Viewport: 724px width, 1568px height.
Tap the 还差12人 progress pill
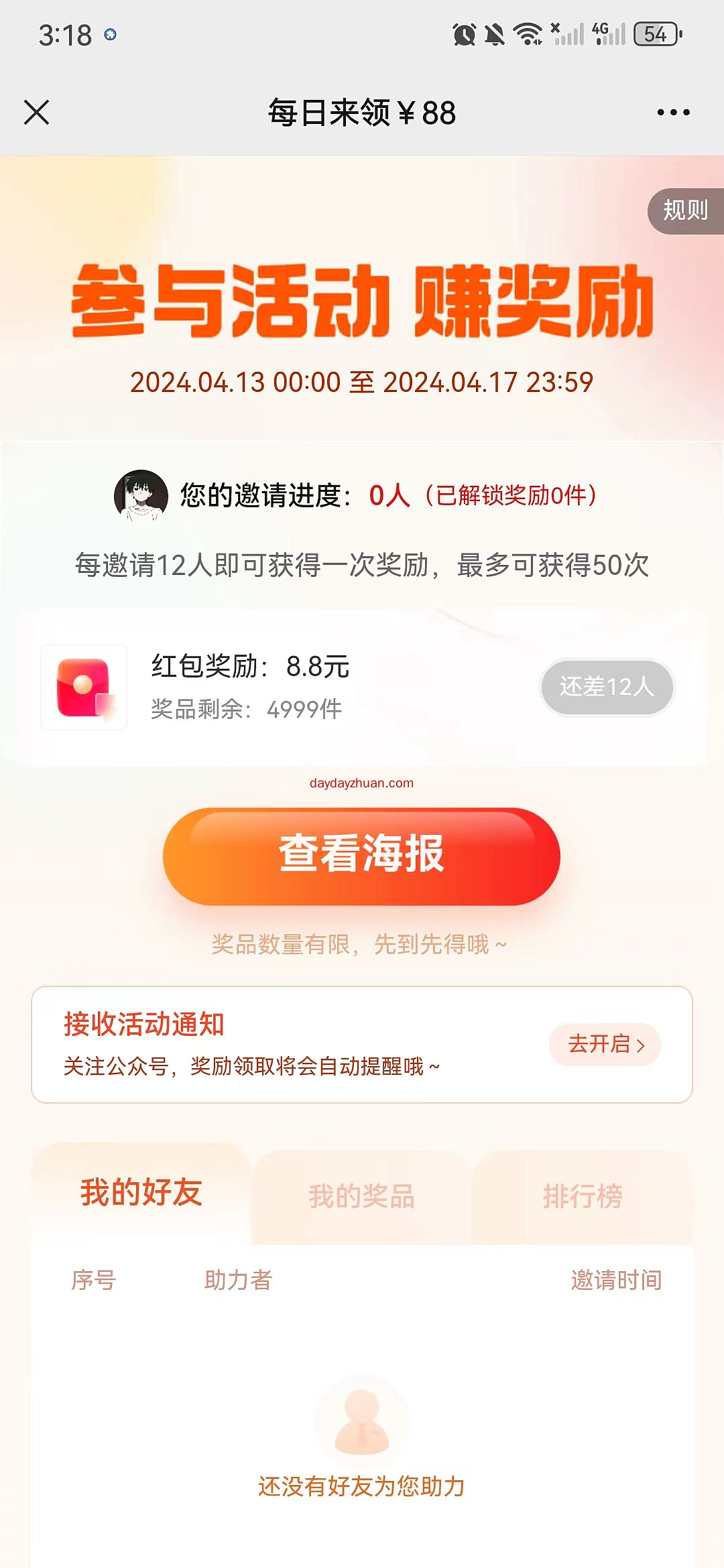tap(605, 688)
